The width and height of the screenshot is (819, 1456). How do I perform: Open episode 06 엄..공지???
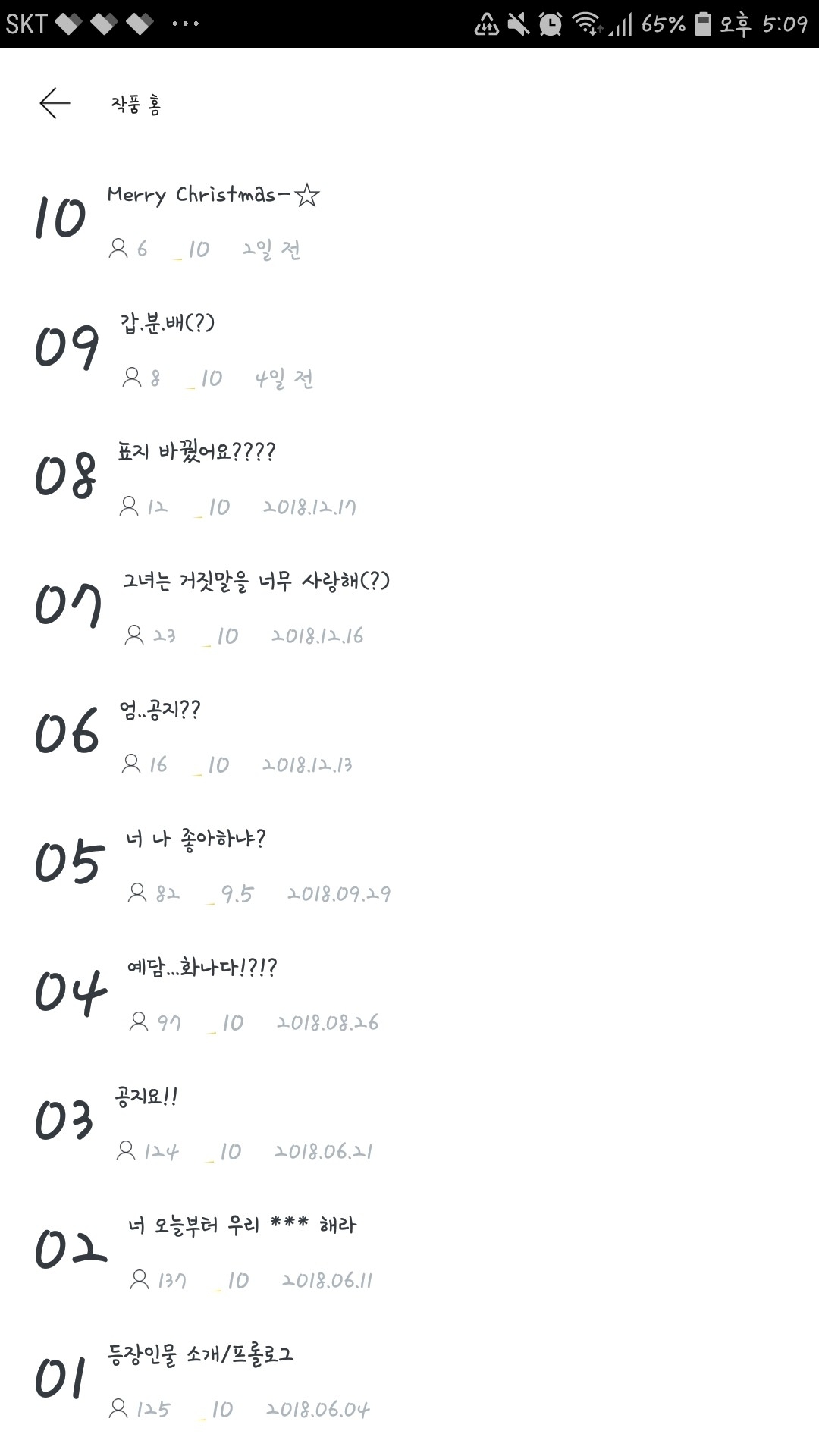160,711
